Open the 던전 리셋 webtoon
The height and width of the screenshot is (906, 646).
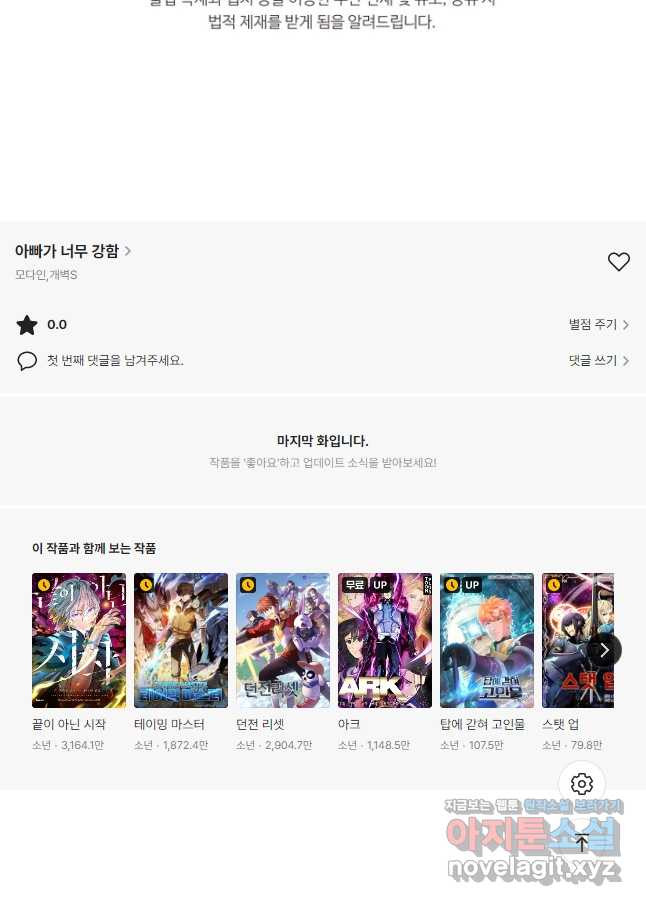point(283,641)
